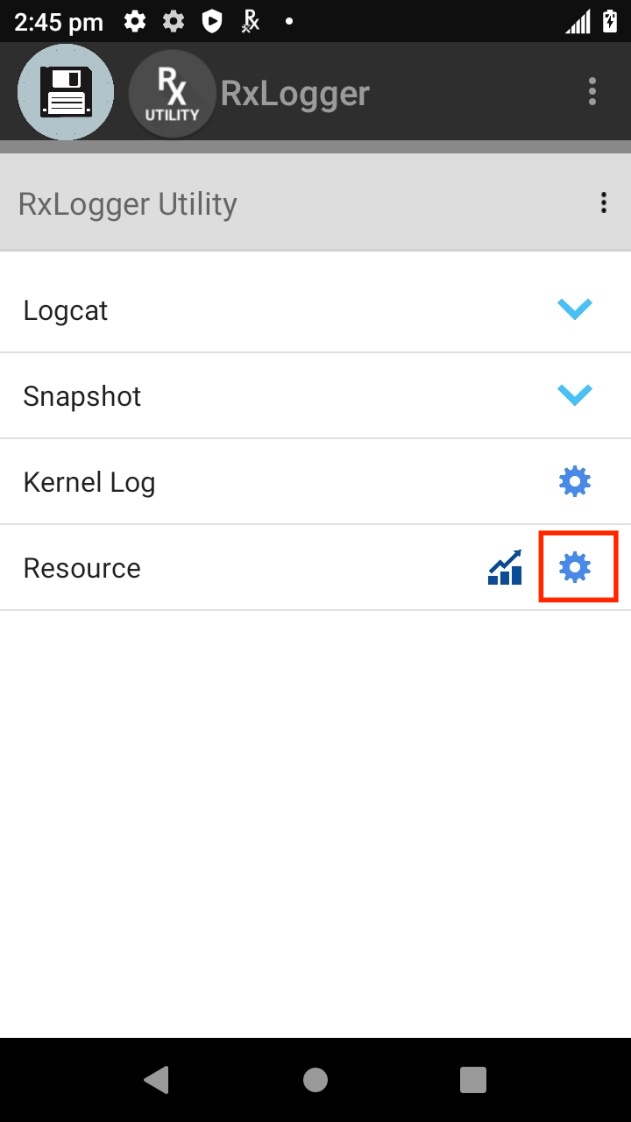Go back using the navigation bar
This screenshot has width=631, height=1122.
click(156, 1079)
